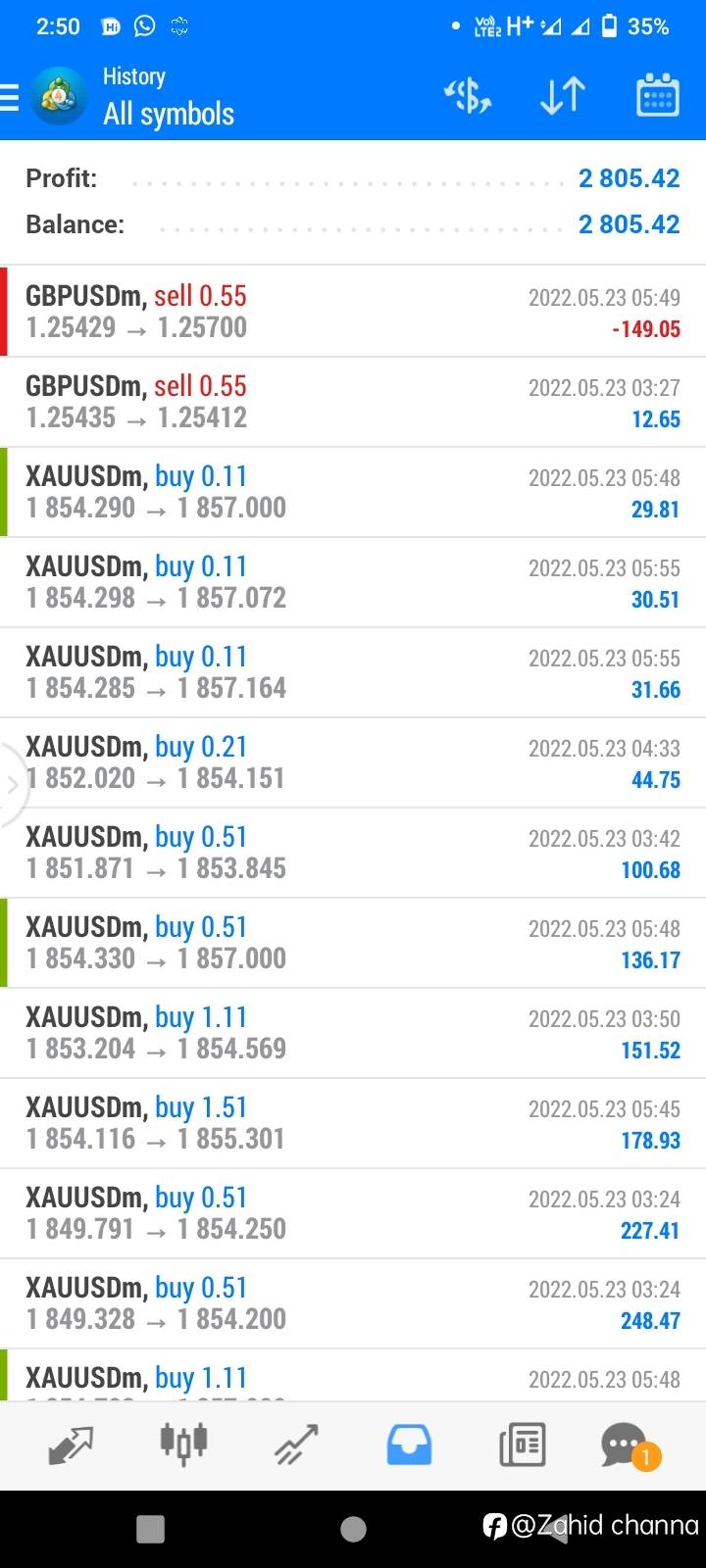Switch to the News tab

[522, 1445]
